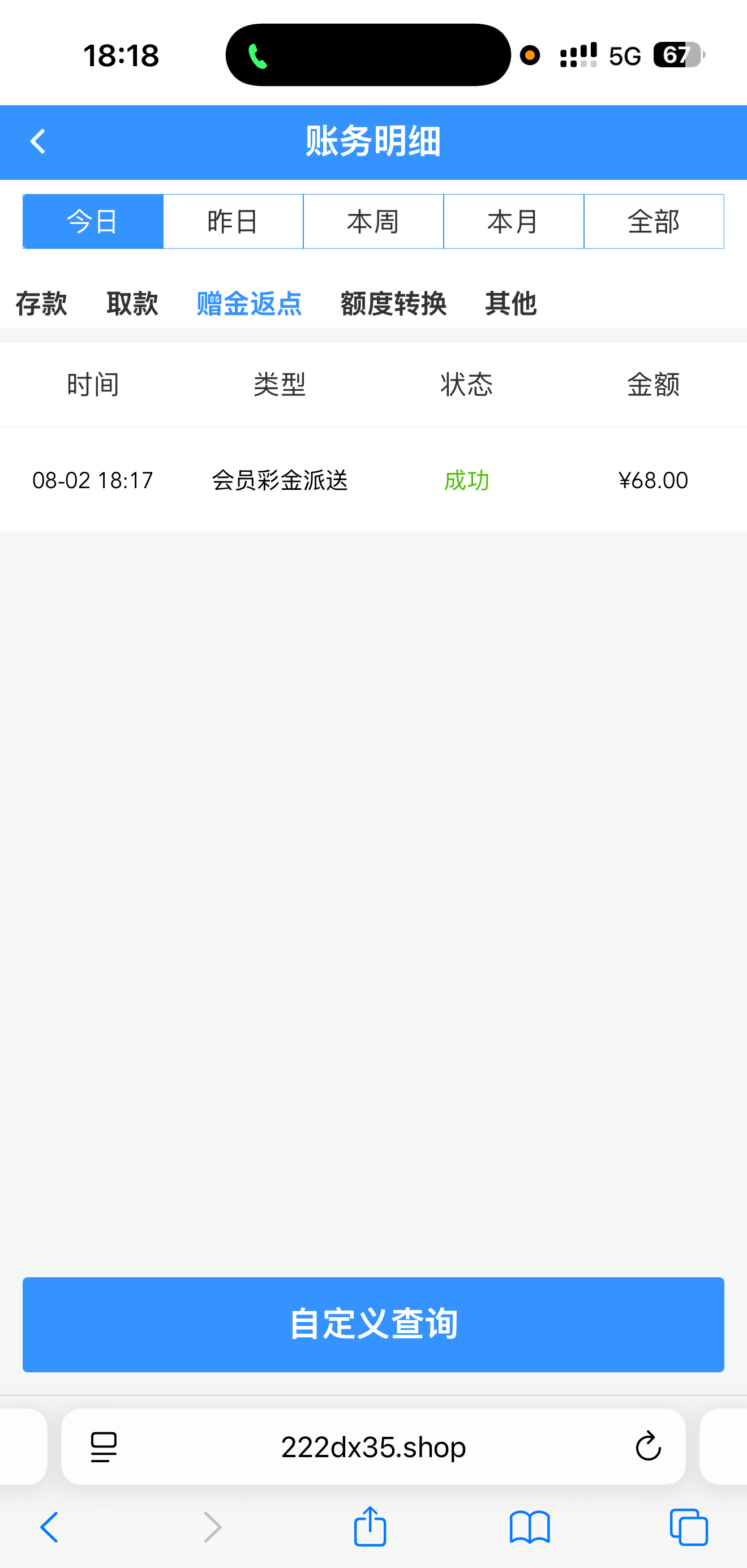
Task: Open the 其他 tab
Action: (510, 303)
